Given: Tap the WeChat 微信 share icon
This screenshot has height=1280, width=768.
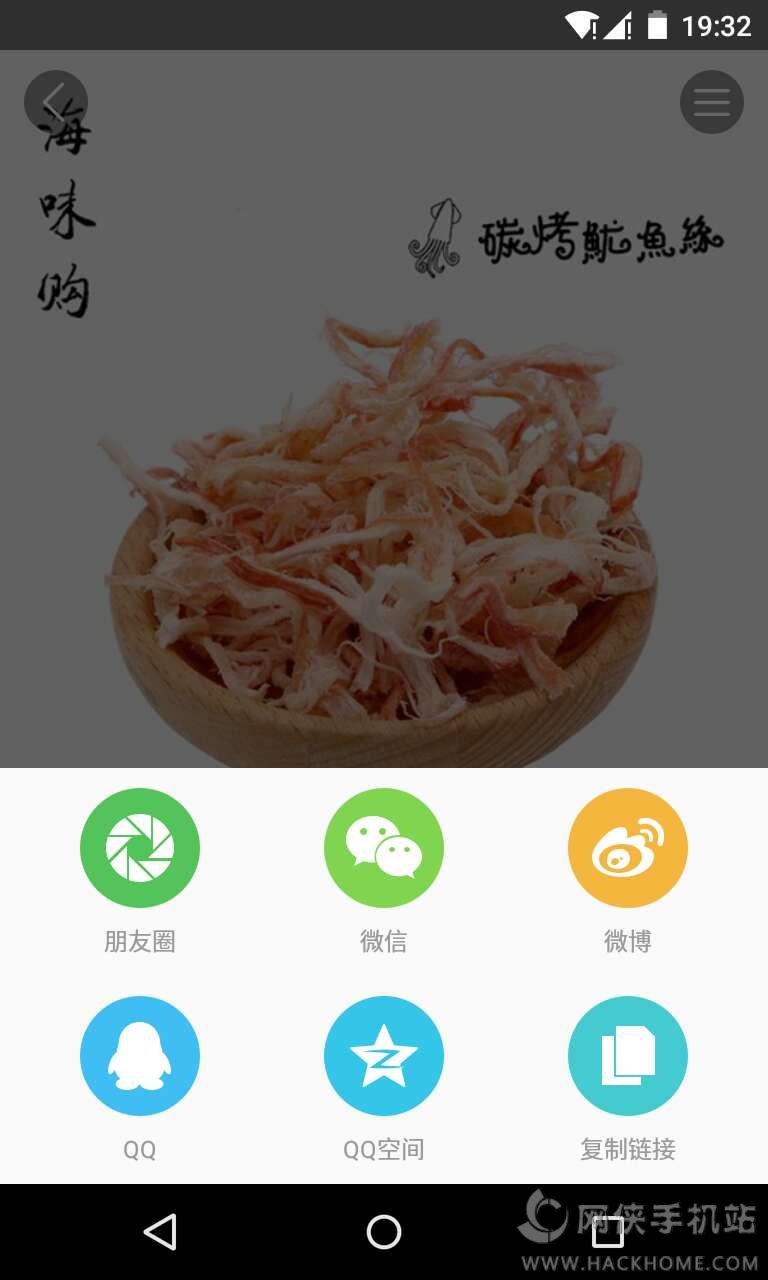Looking at the screenshot, I should tap(384, 847).
